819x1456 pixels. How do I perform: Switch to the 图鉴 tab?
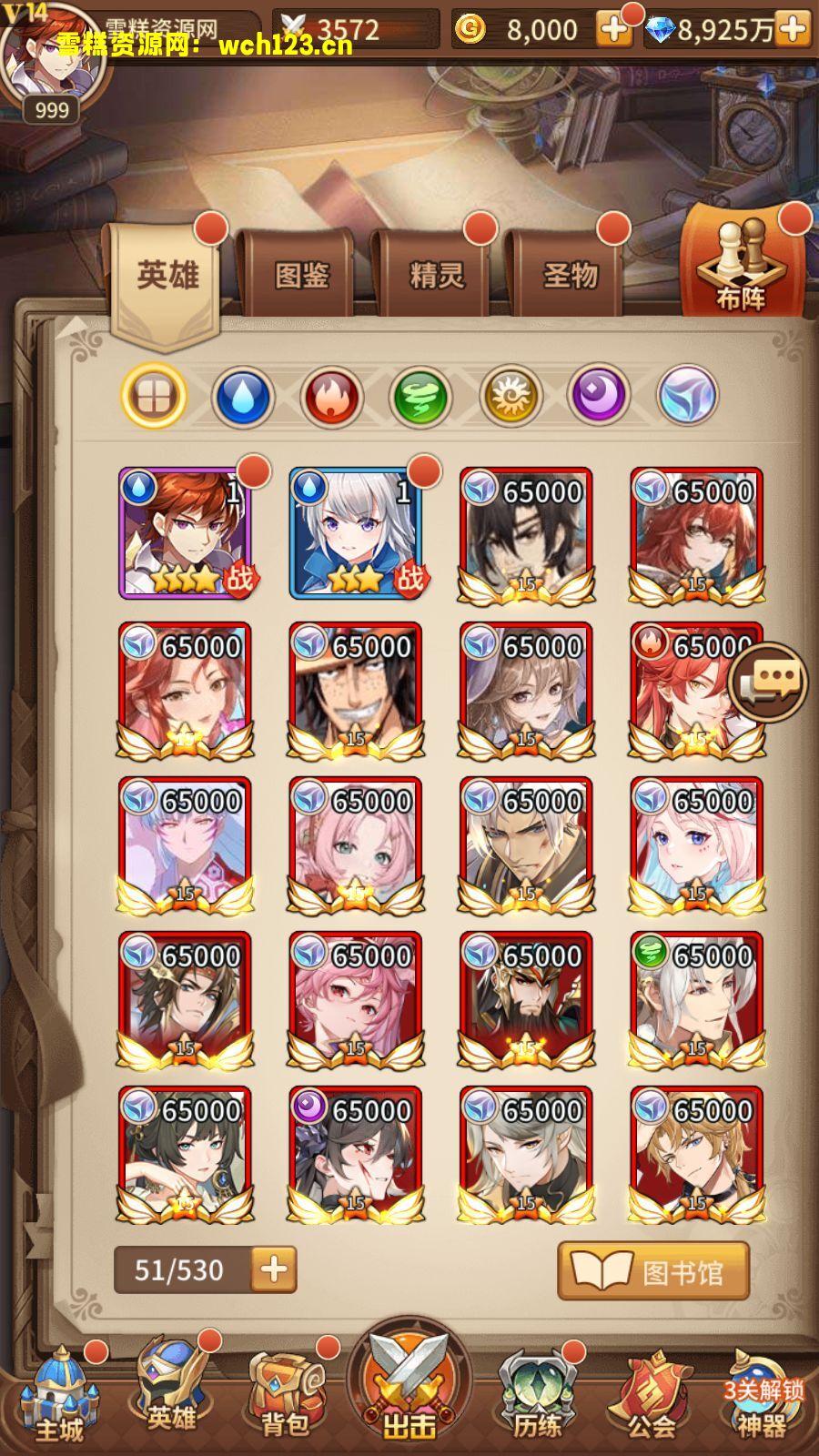click(300, 274)
